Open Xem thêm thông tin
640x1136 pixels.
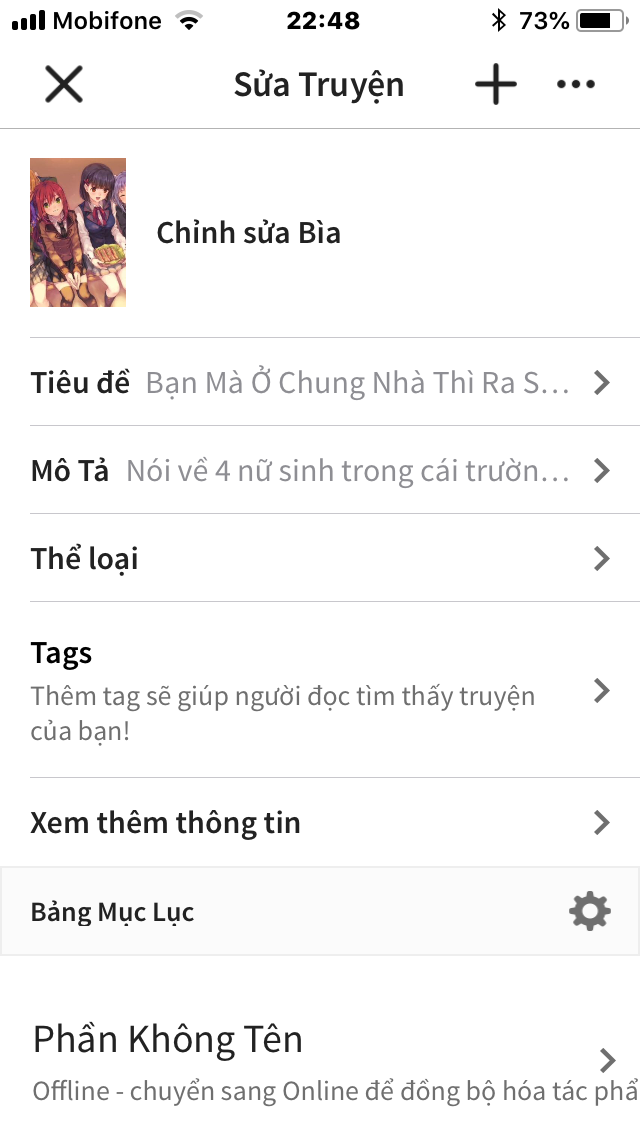320,822
